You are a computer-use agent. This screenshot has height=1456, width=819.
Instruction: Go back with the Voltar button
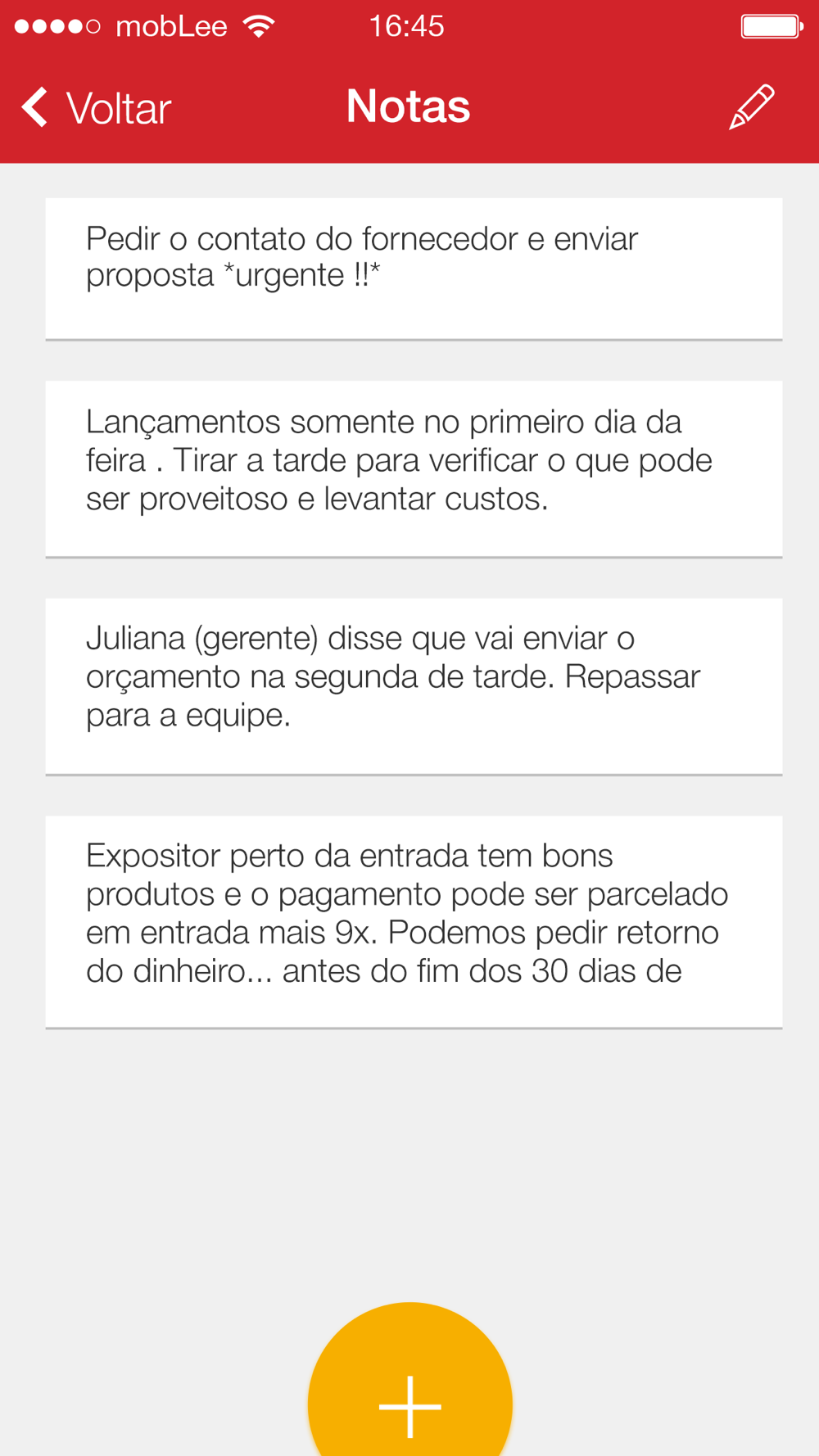pyautogui.click(x=96, y=107)
